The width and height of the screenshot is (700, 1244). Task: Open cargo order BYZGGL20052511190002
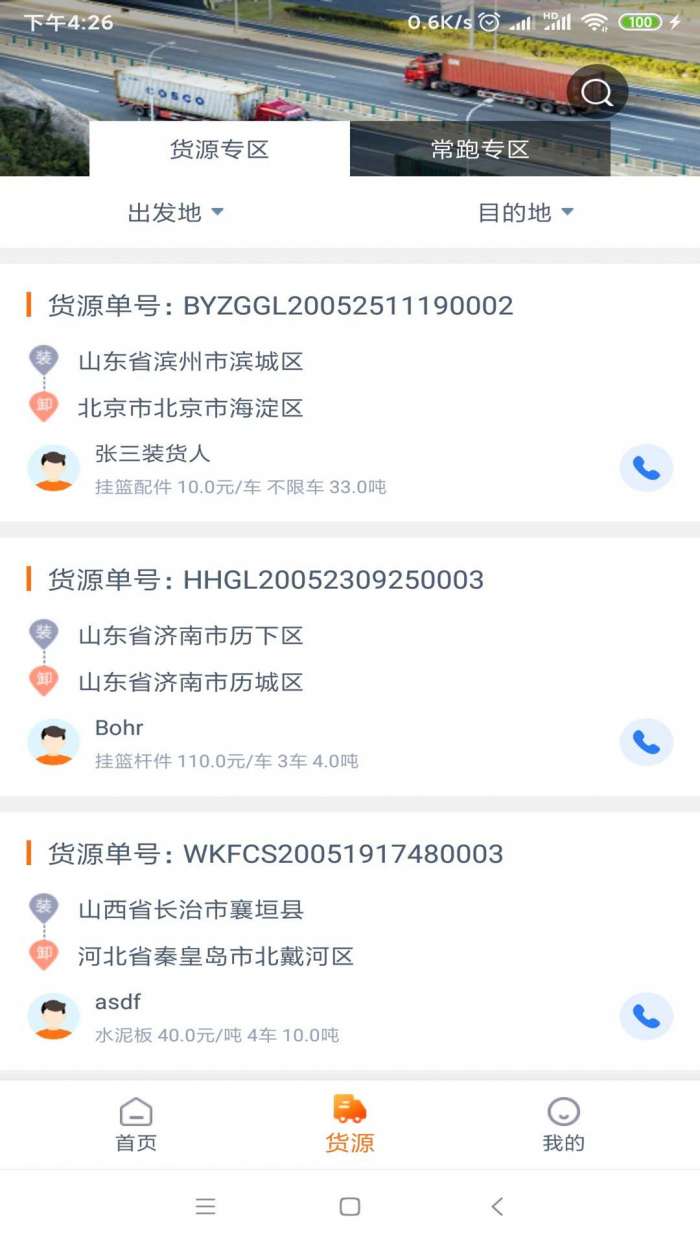(x=280, y=306)
